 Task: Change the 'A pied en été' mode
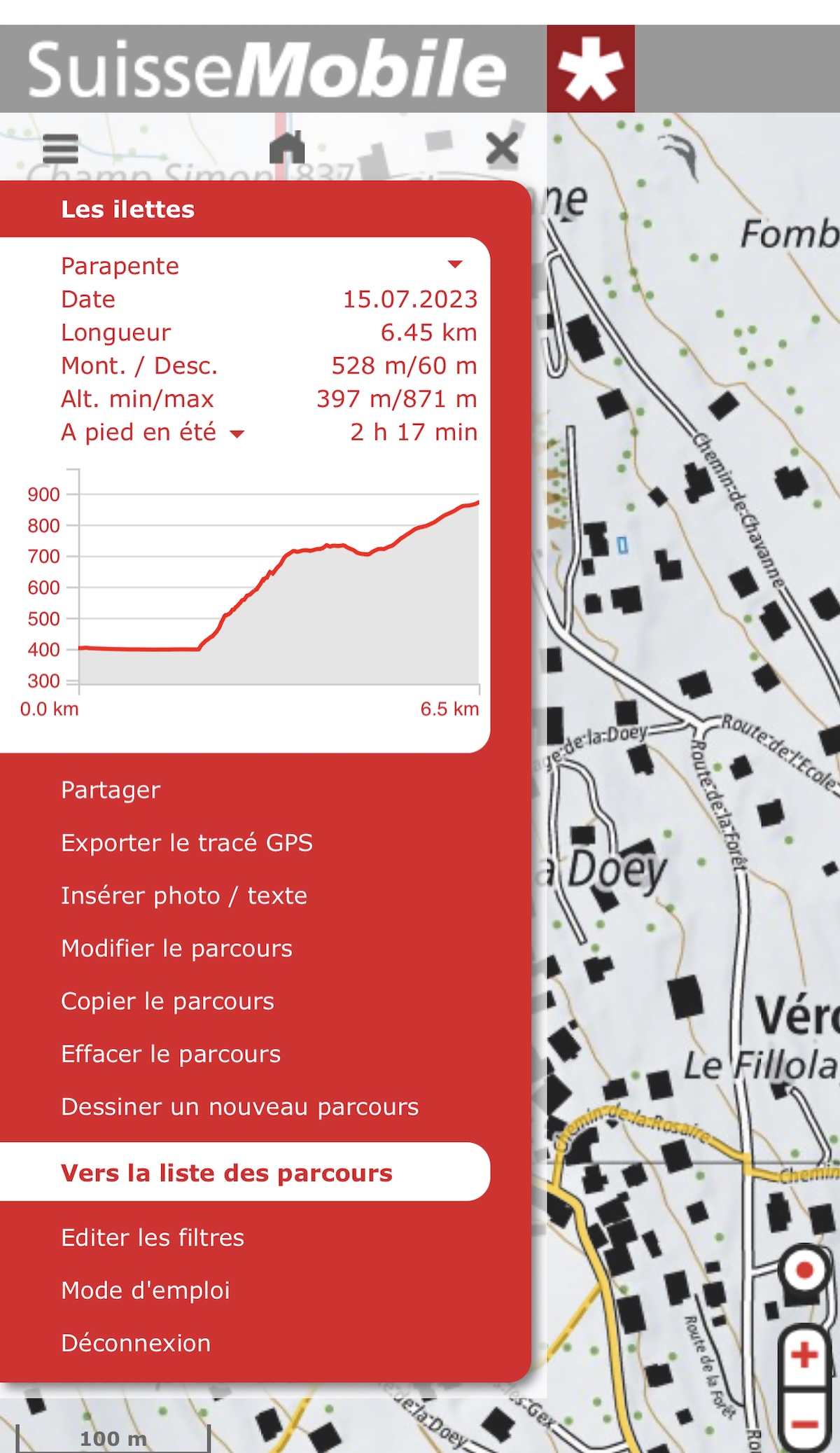237,433
